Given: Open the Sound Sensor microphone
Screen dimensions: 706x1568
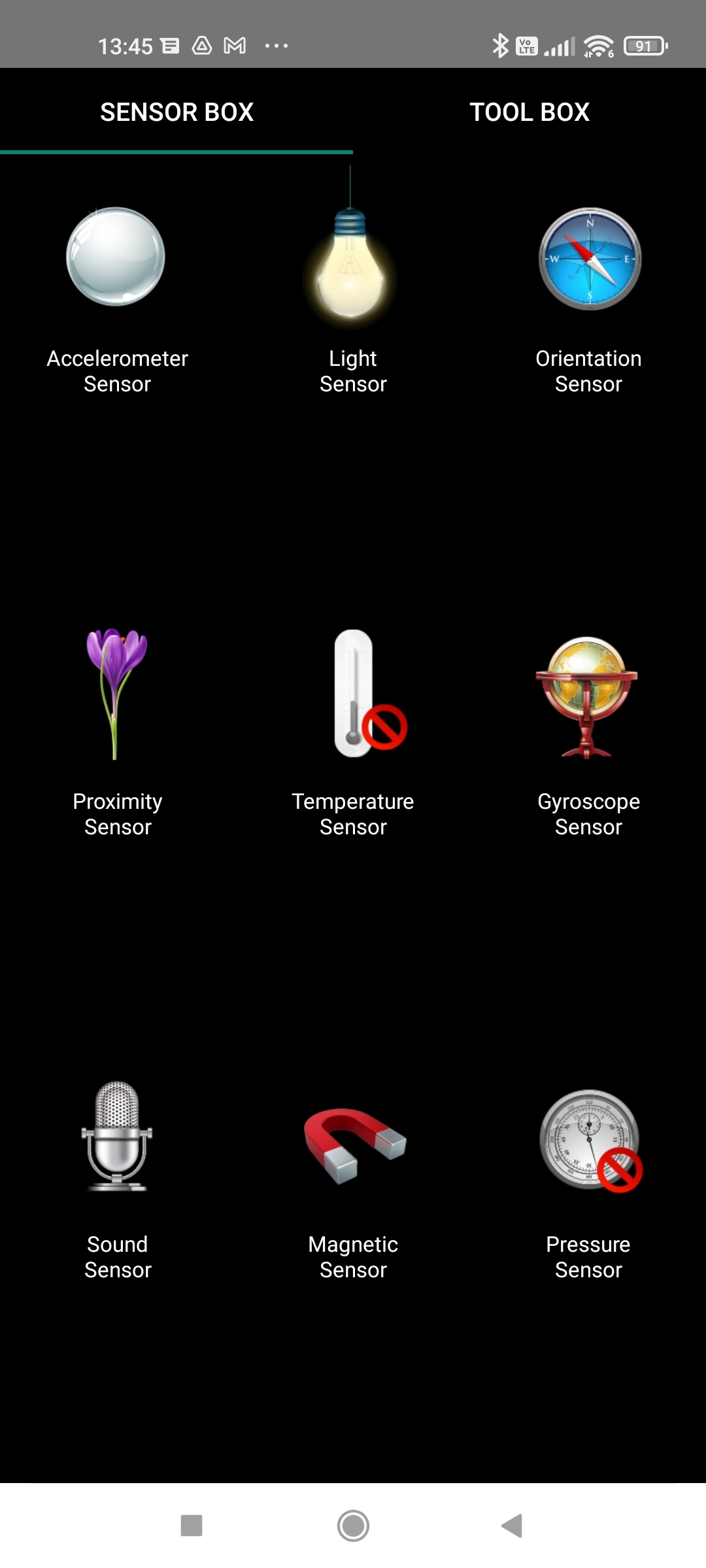Looking at the screenshot, I should click(x=117, y=1137).
